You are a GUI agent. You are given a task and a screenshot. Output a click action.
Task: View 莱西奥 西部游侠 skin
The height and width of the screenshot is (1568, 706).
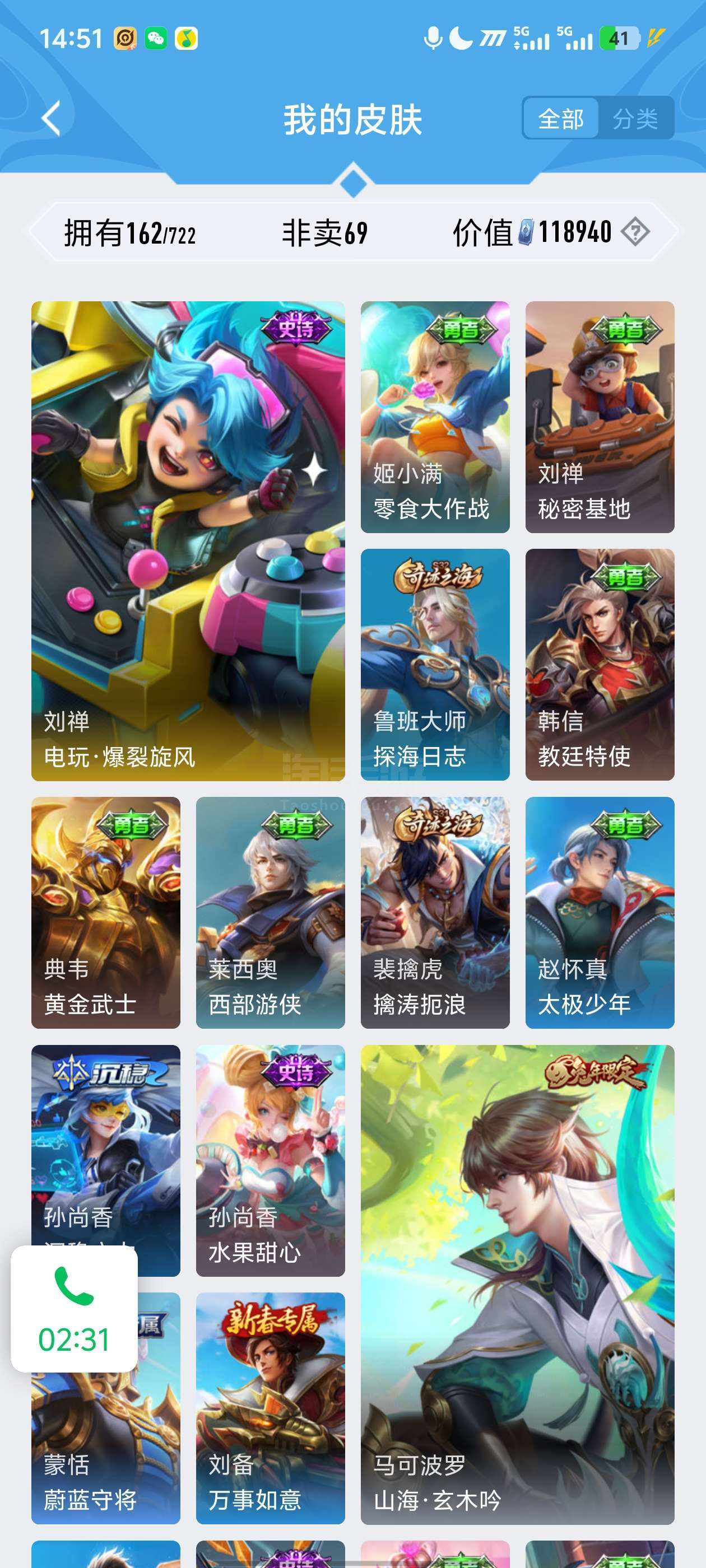(x=270, y=912)
